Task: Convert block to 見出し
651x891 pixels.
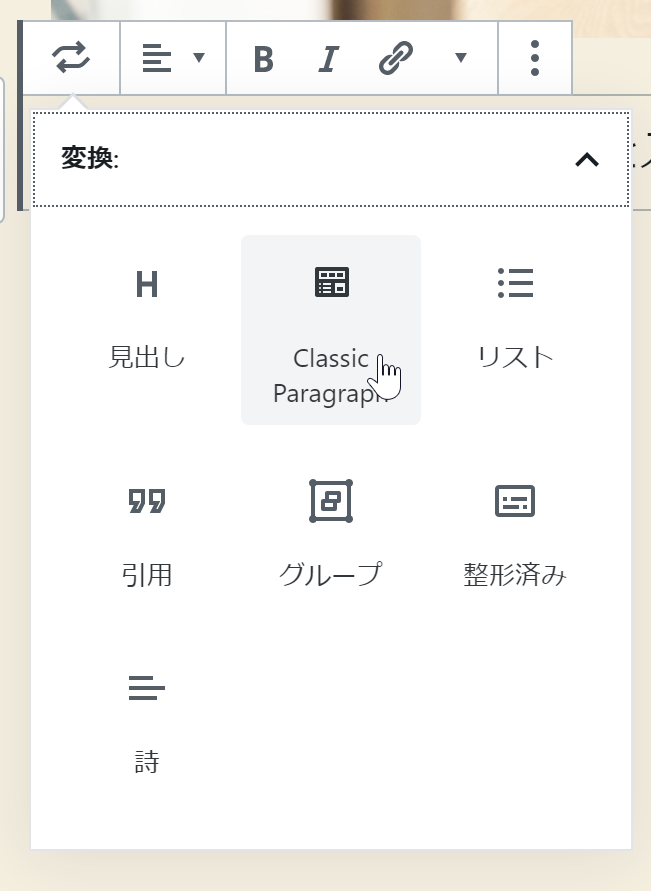Action: [147, 320]
